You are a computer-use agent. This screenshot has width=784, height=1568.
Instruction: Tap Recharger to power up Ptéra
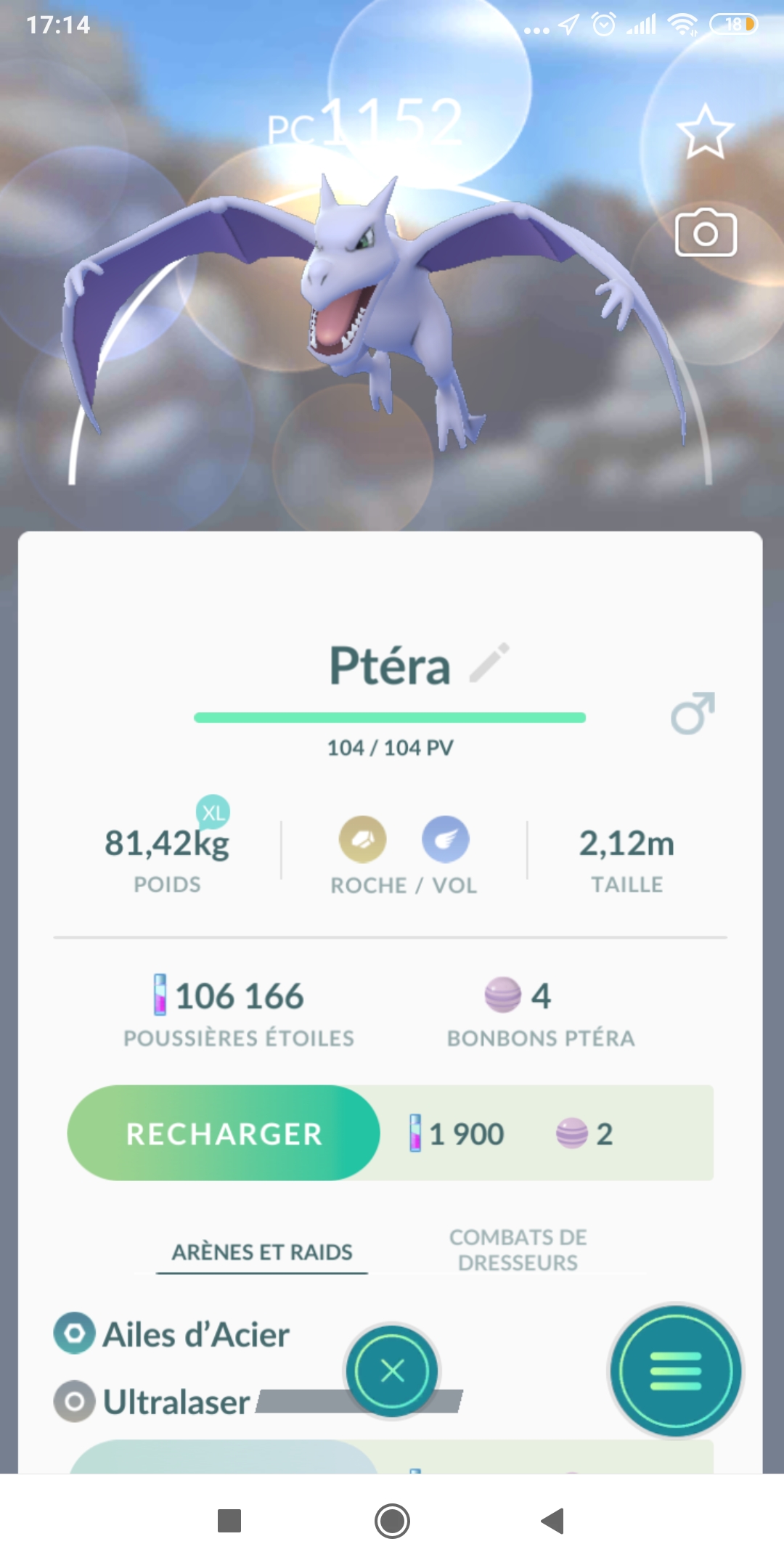coord(224,1133)
